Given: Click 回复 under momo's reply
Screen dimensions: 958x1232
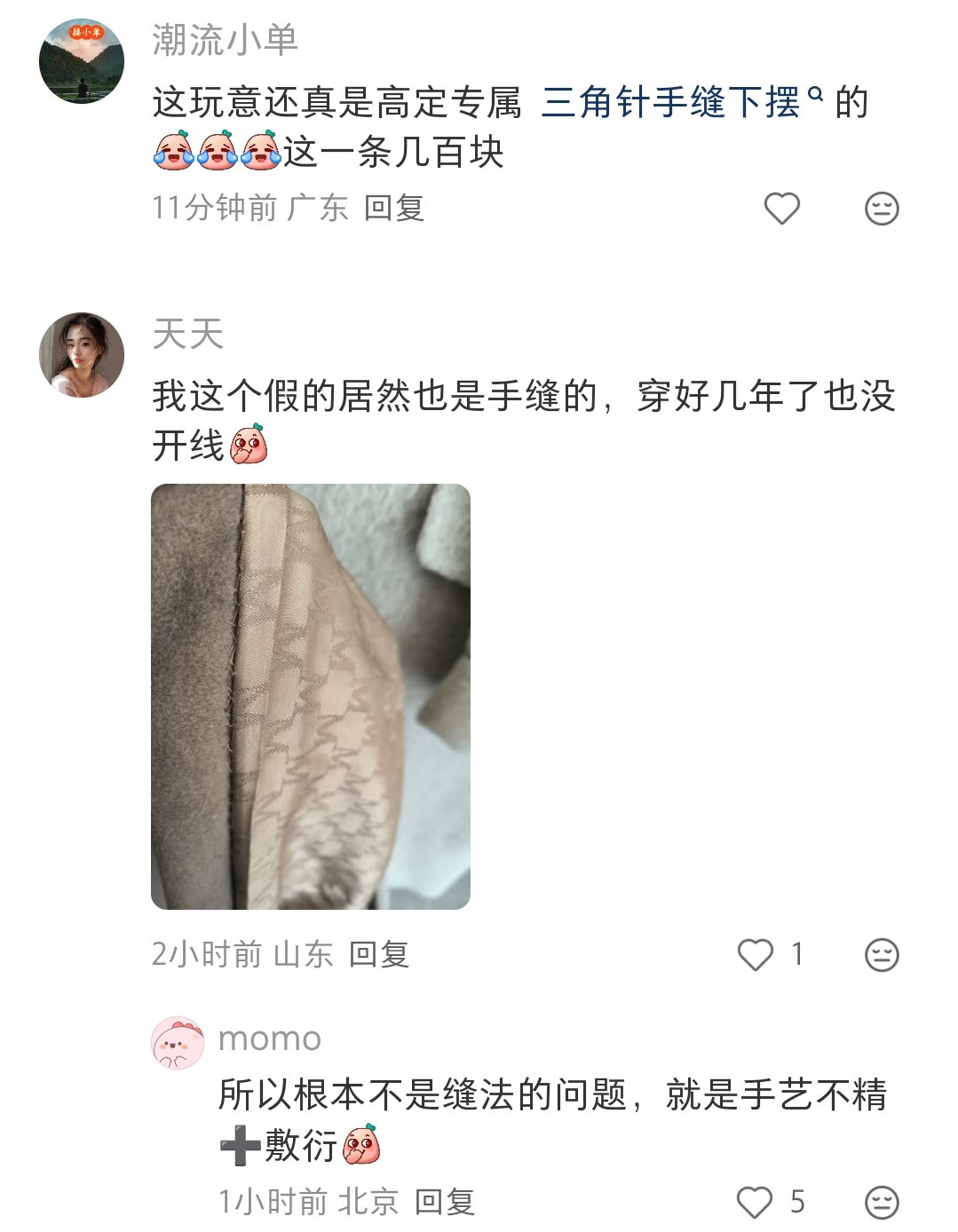Looking at the screenshot, I should (447, 1201).
